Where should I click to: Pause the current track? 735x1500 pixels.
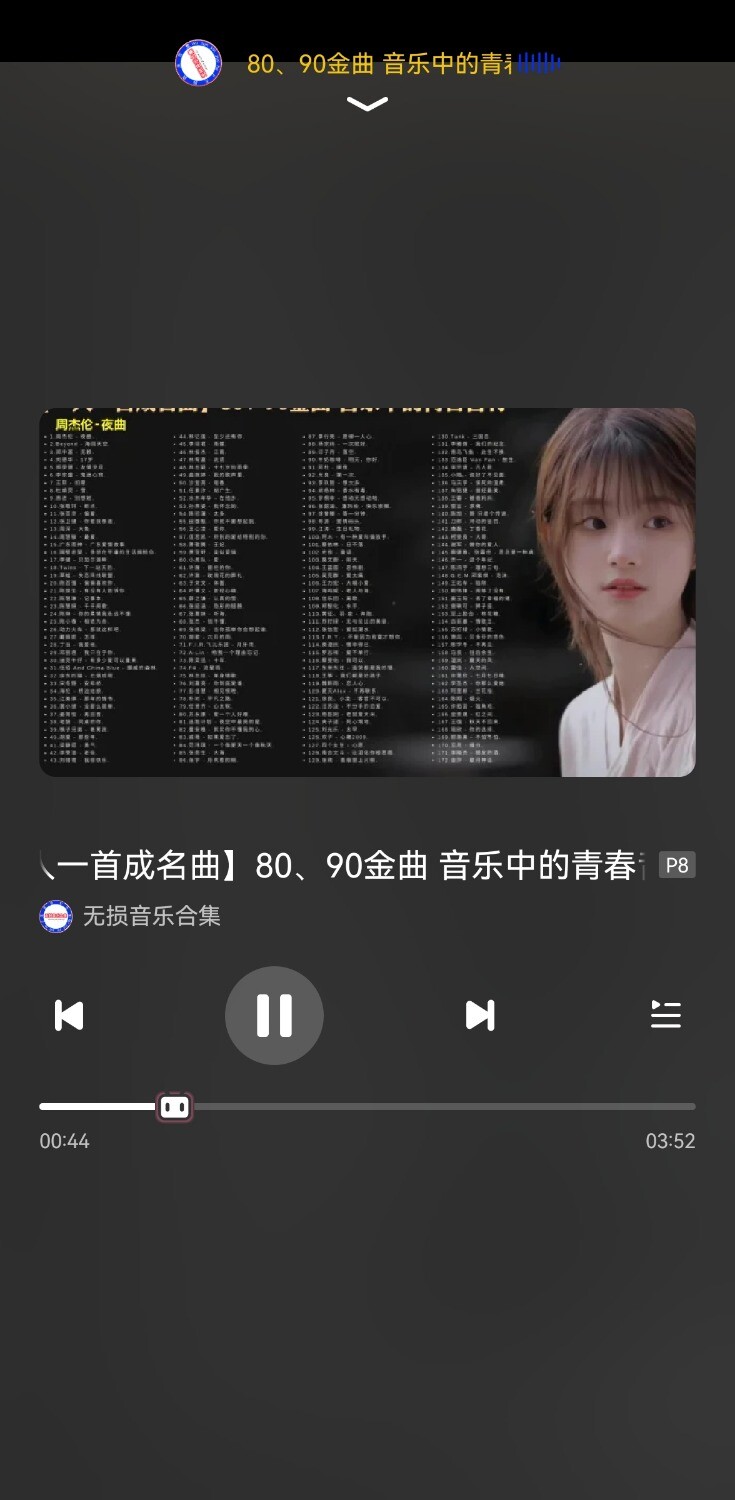[274, 1015]
